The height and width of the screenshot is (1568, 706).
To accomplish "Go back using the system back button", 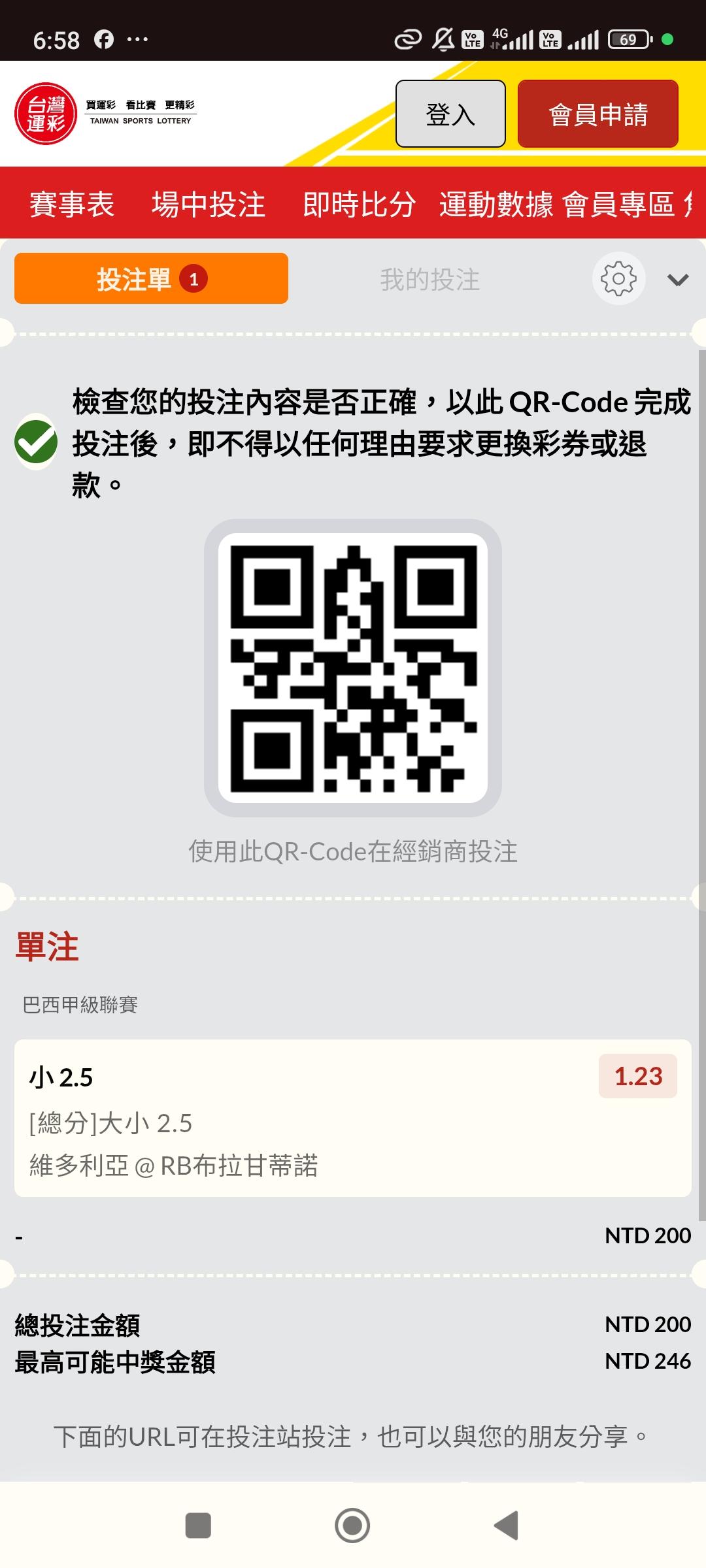I will (507, 1526).
